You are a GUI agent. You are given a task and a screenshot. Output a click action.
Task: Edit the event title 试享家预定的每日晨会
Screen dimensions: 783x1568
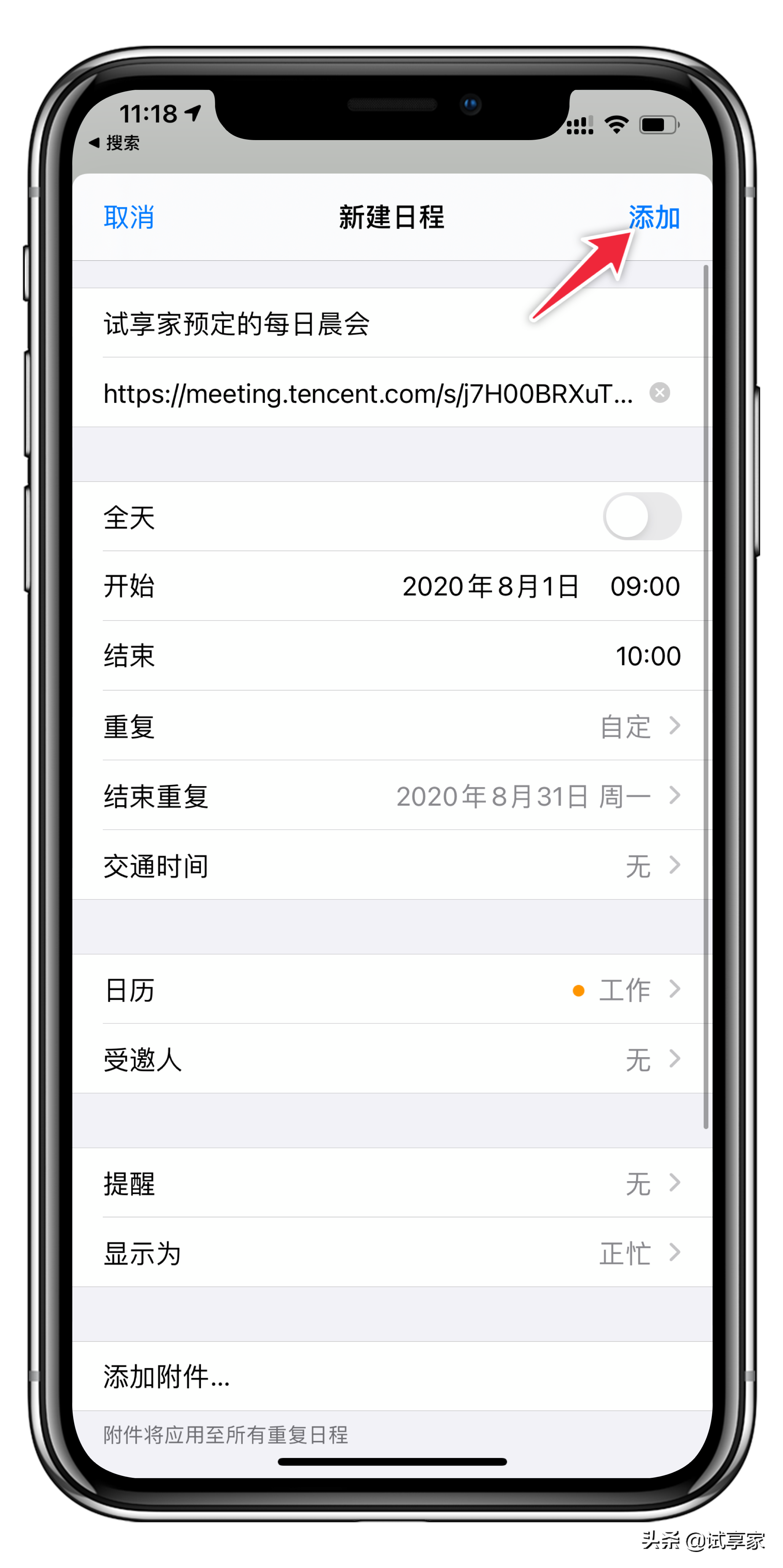click(x=392, y=323)
